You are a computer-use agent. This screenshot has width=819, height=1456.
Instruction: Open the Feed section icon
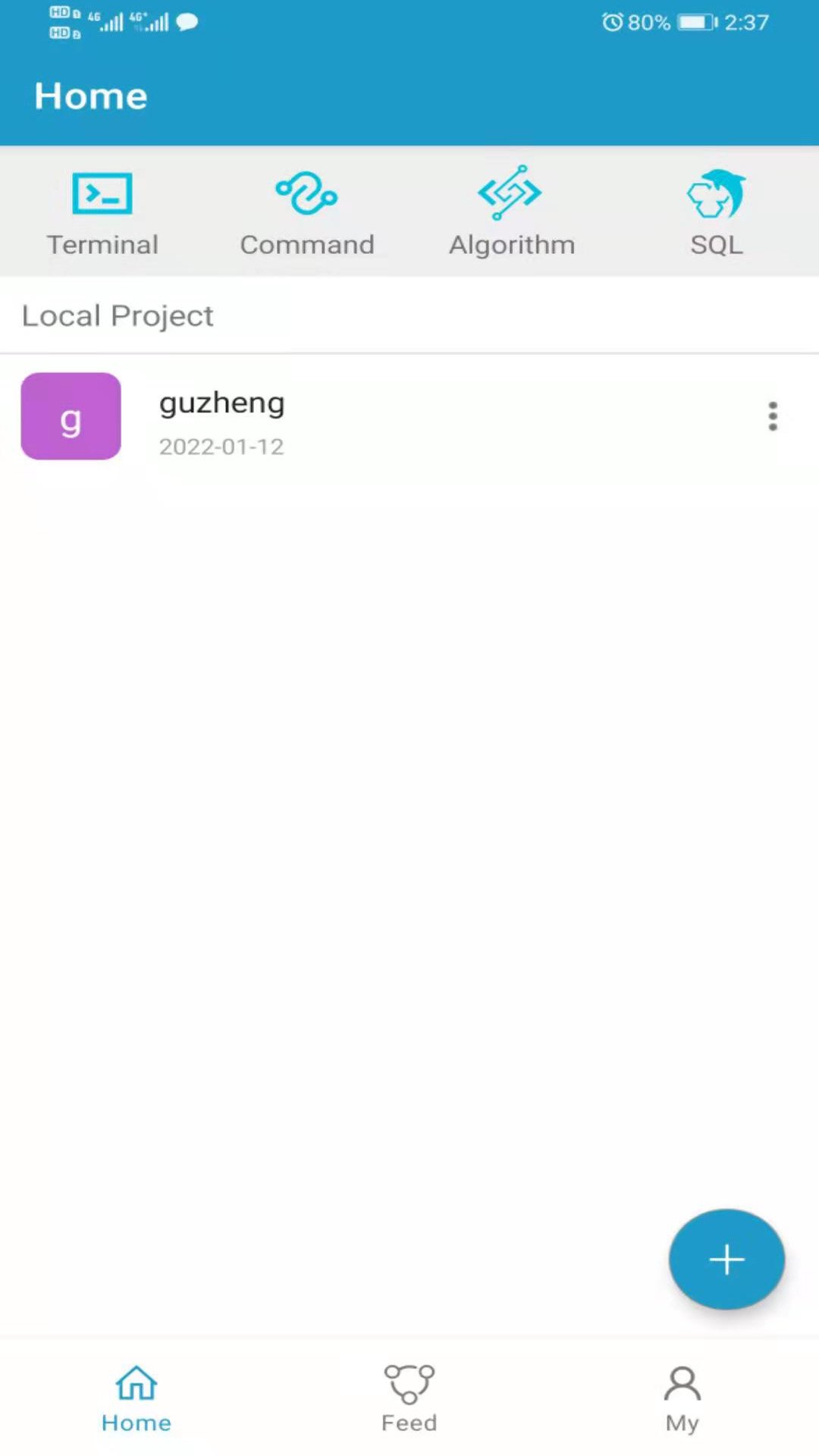409,1395
